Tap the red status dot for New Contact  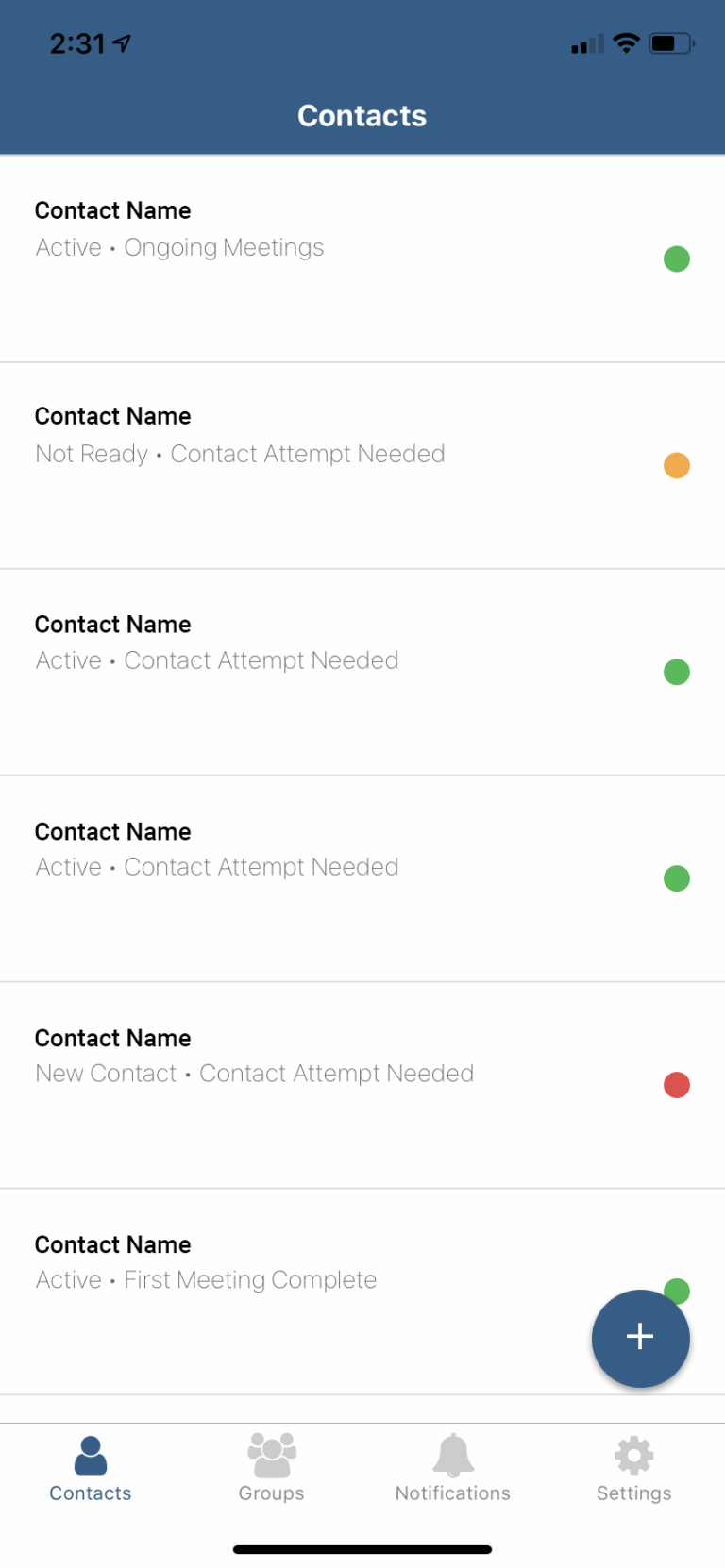[x=676, y=1084]
